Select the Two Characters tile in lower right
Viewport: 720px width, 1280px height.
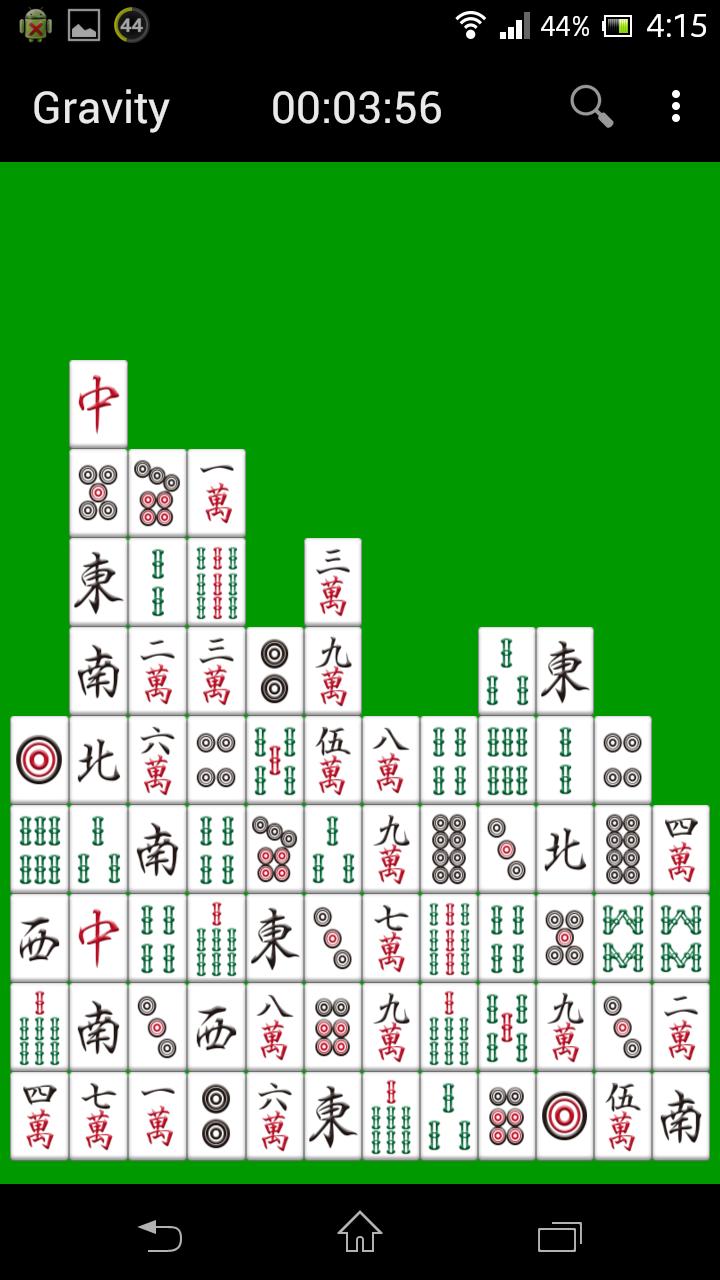[x=682, y=1025]
